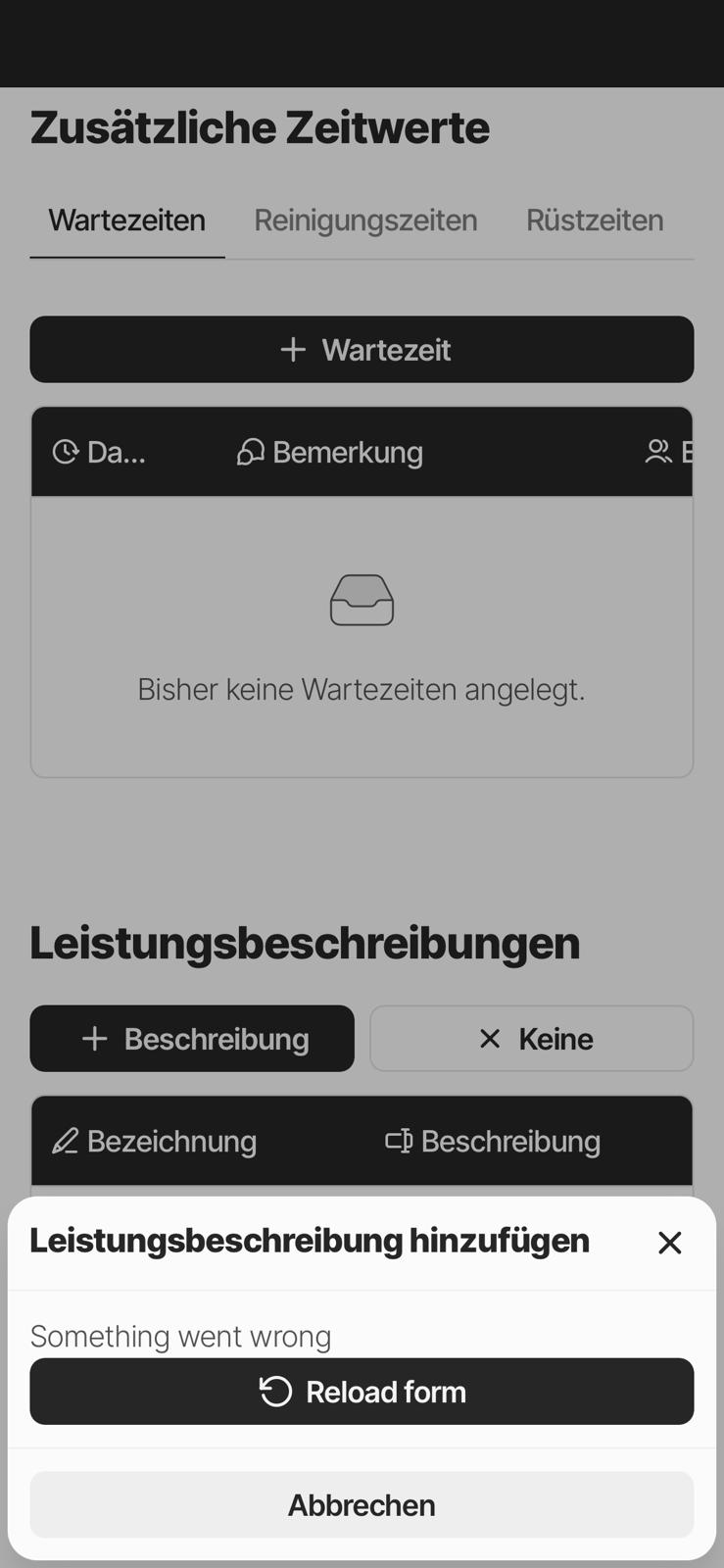Add a new Beschreibung
The width and height of the screenshot is (724, 1568).
pos(192,1039)
